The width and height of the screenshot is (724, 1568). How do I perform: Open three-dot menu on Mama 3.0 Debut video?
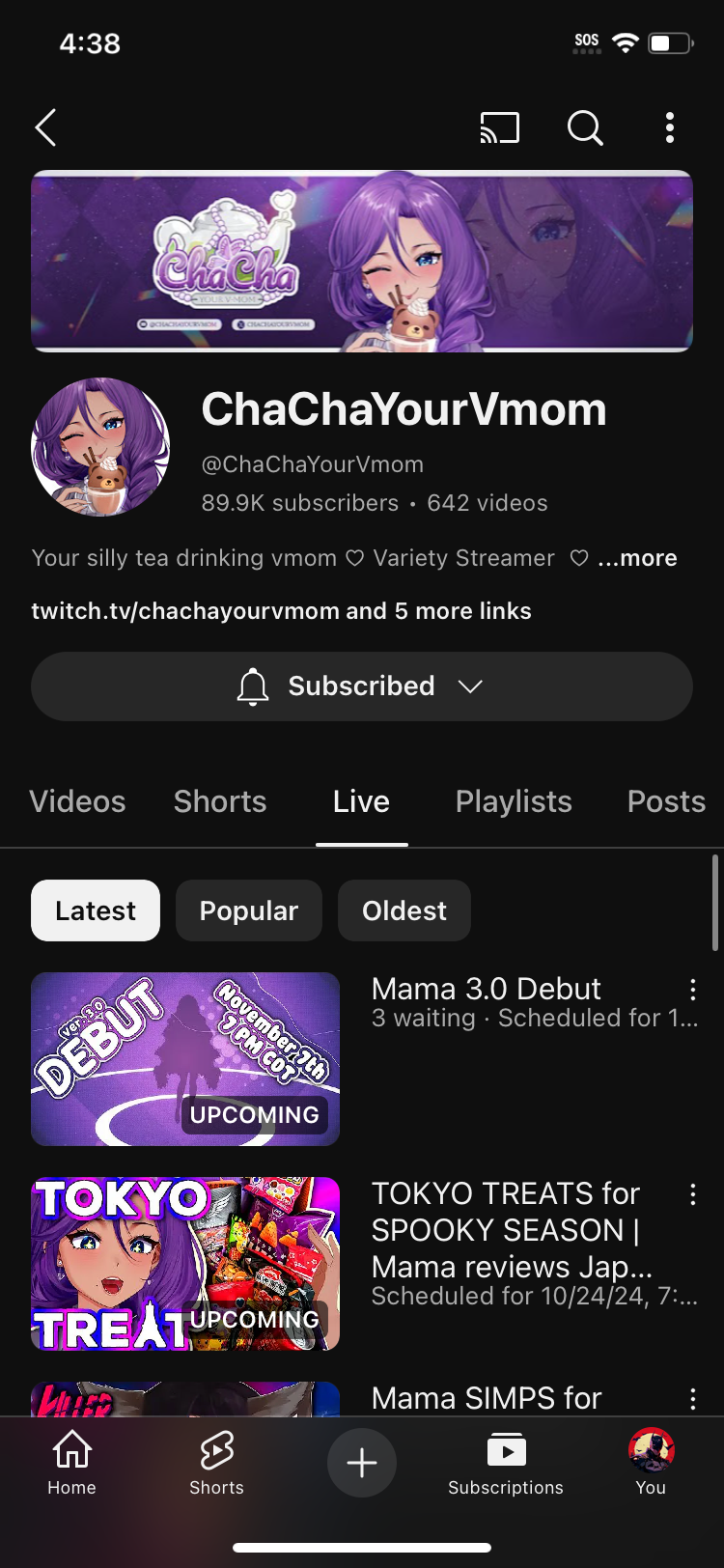(692, 989)
